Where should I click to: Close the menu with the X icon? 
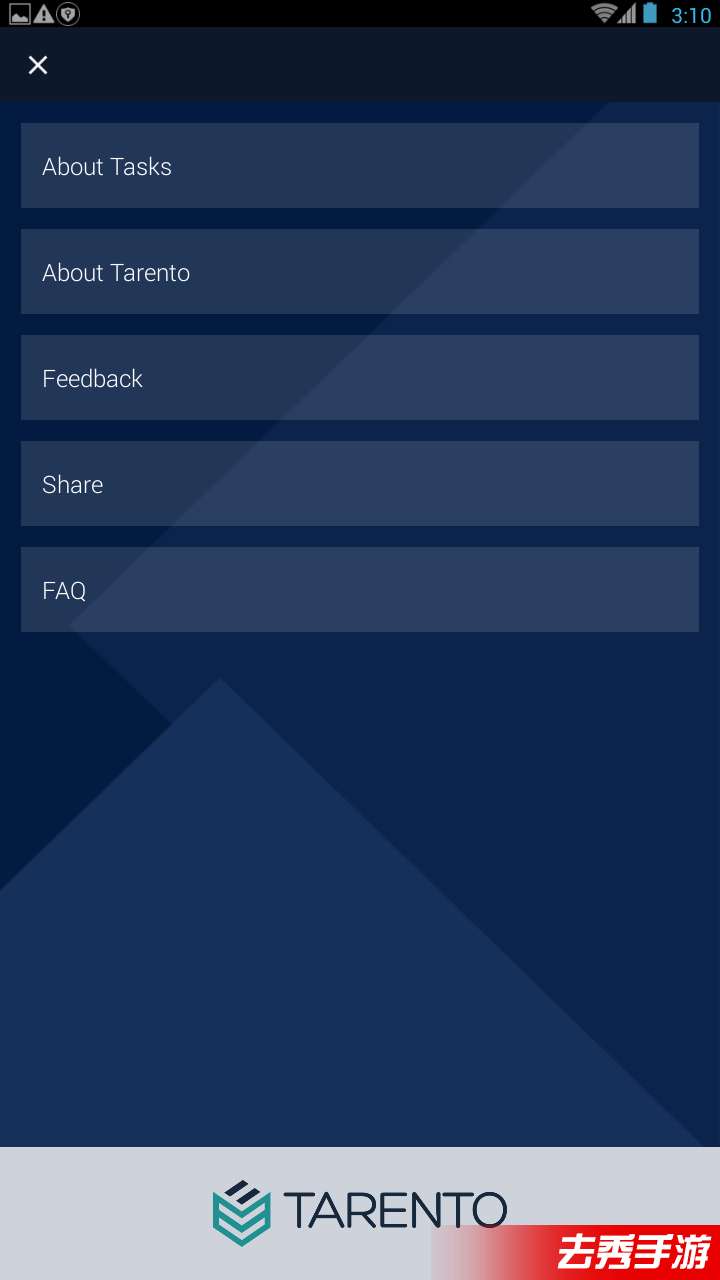tap(38, 65)
